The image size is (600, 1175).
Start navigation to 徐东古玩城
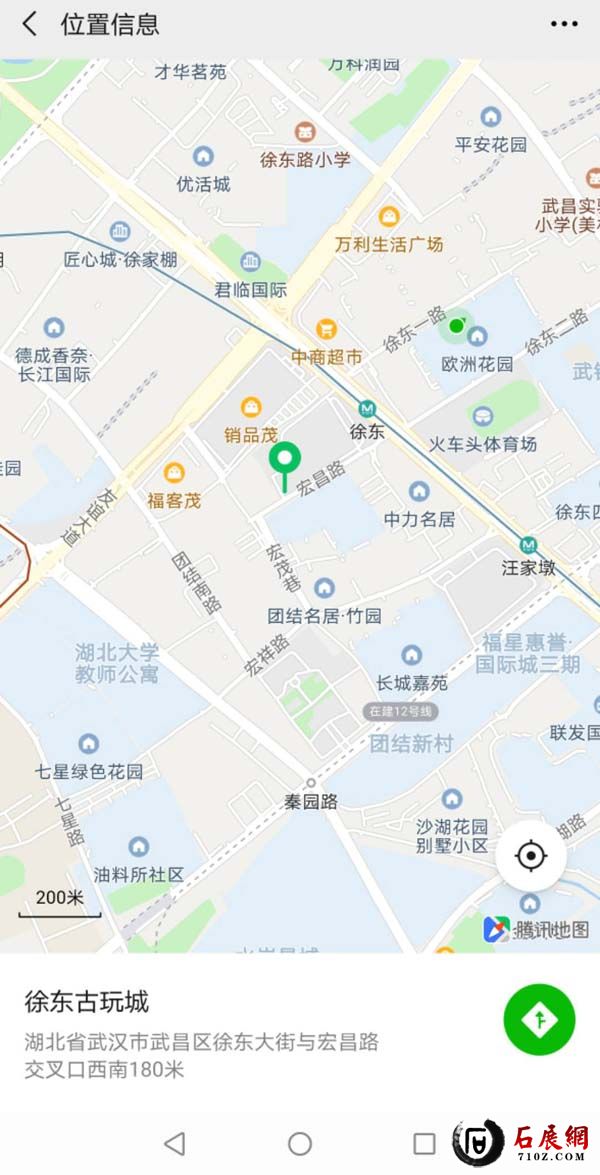(x=539, y=1019)
